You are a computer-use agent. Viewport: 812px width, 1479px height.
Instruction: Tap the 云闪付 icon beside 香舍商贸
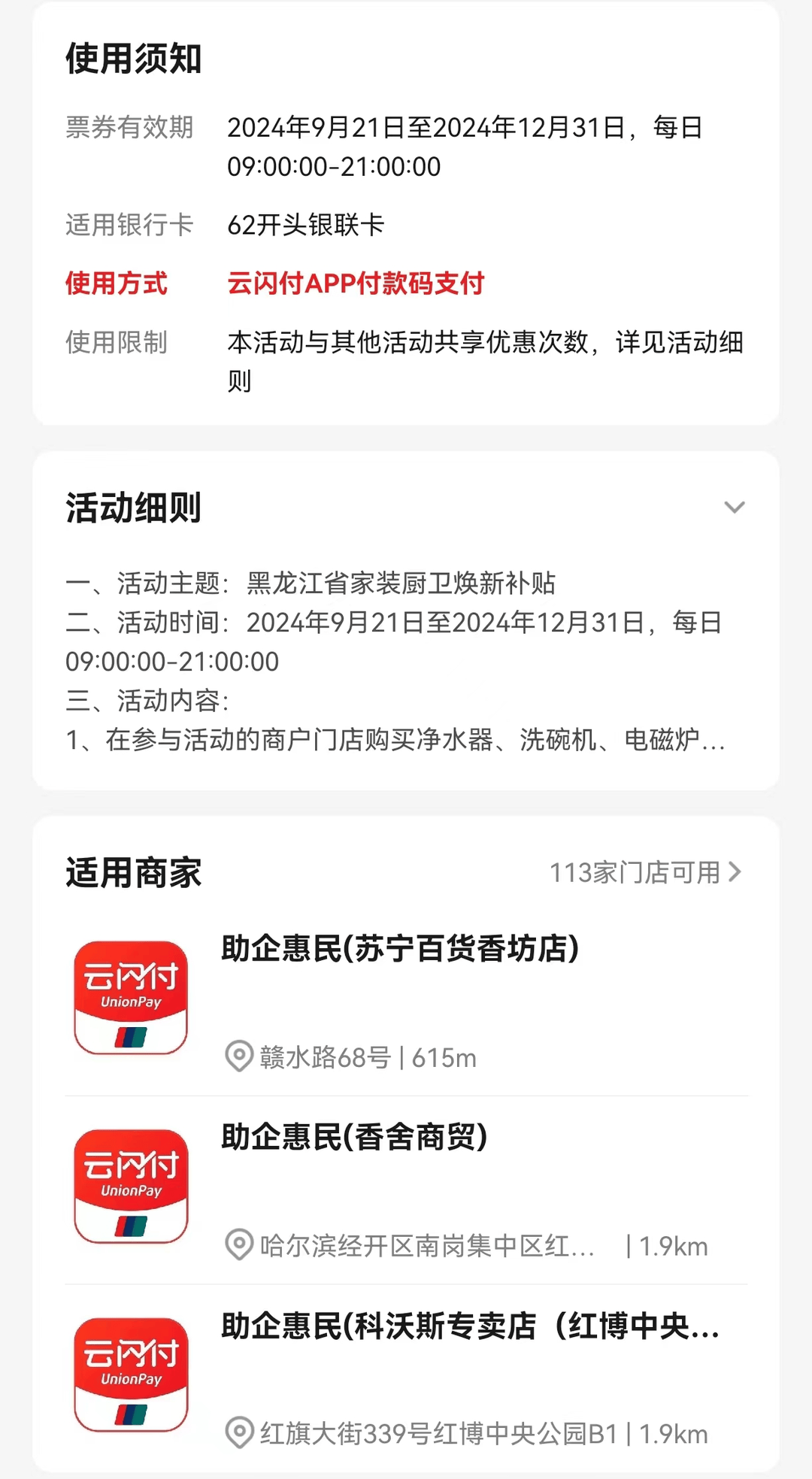click(129, 1185)
